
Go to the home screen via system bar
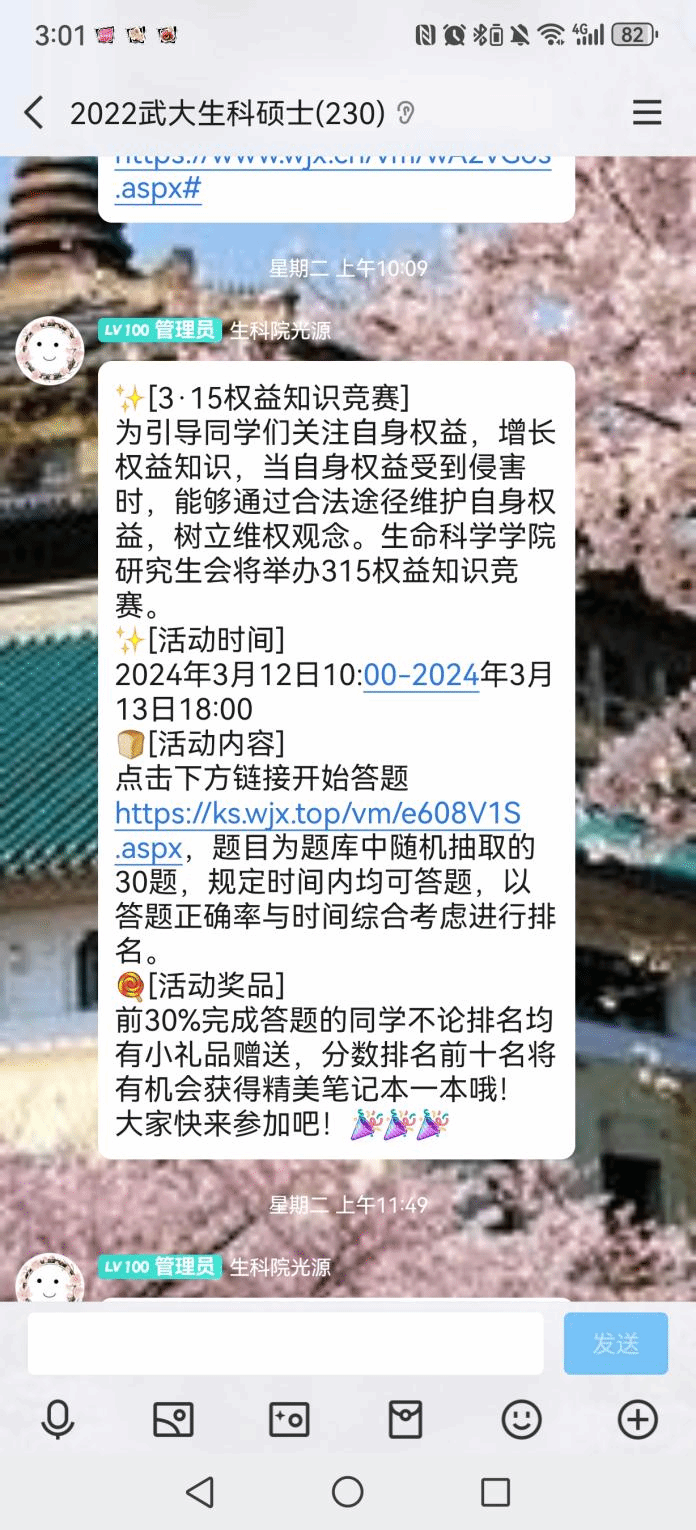click(x=347, y=1492)
